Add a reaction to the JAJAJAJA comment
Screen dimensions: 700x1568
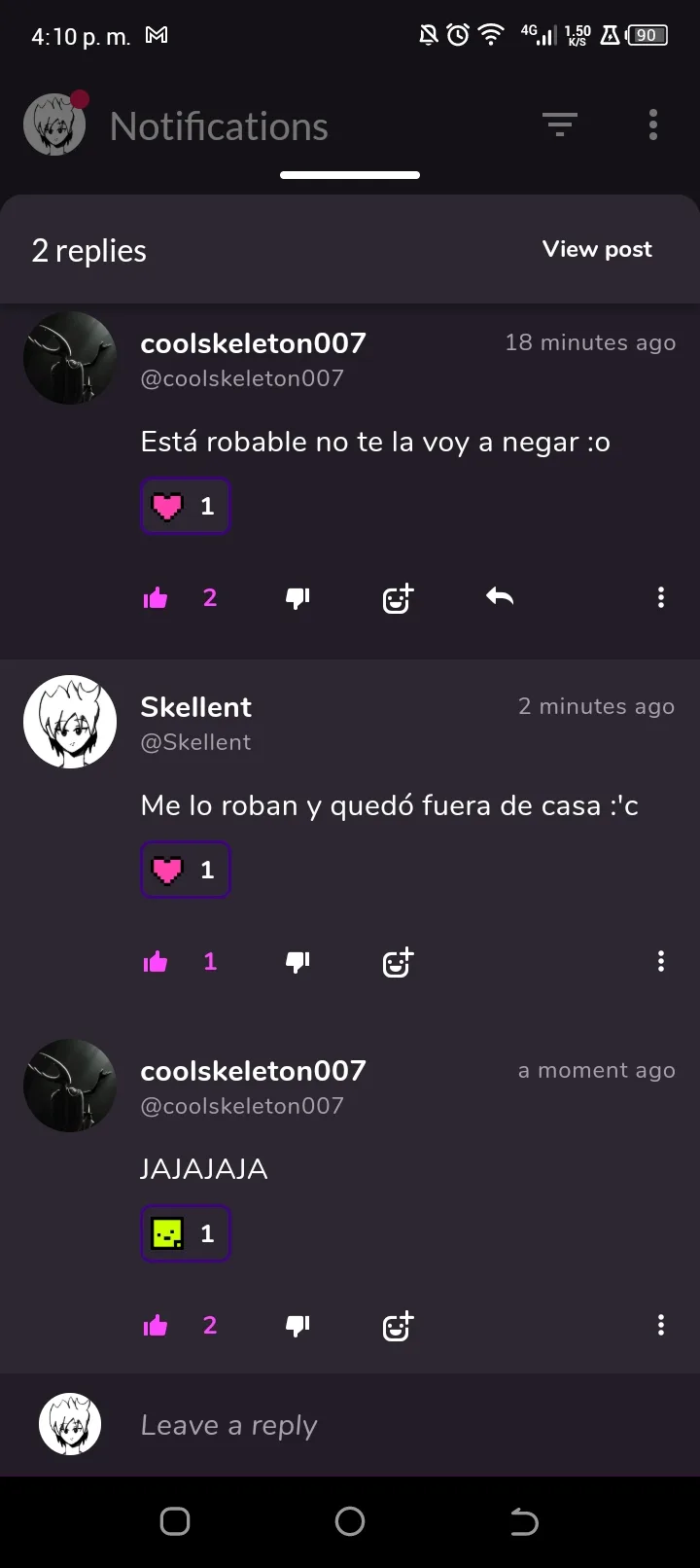pyautogui.click(x=398, y=1326)
